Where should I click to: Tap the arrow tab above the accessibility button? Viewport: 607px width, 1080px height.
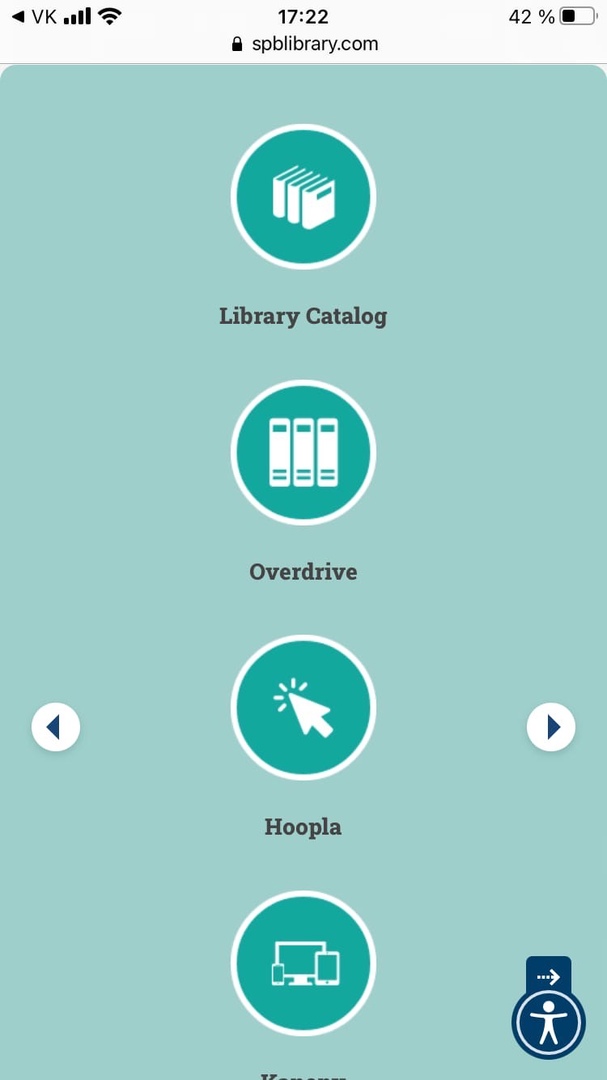[x=548, y=975]
